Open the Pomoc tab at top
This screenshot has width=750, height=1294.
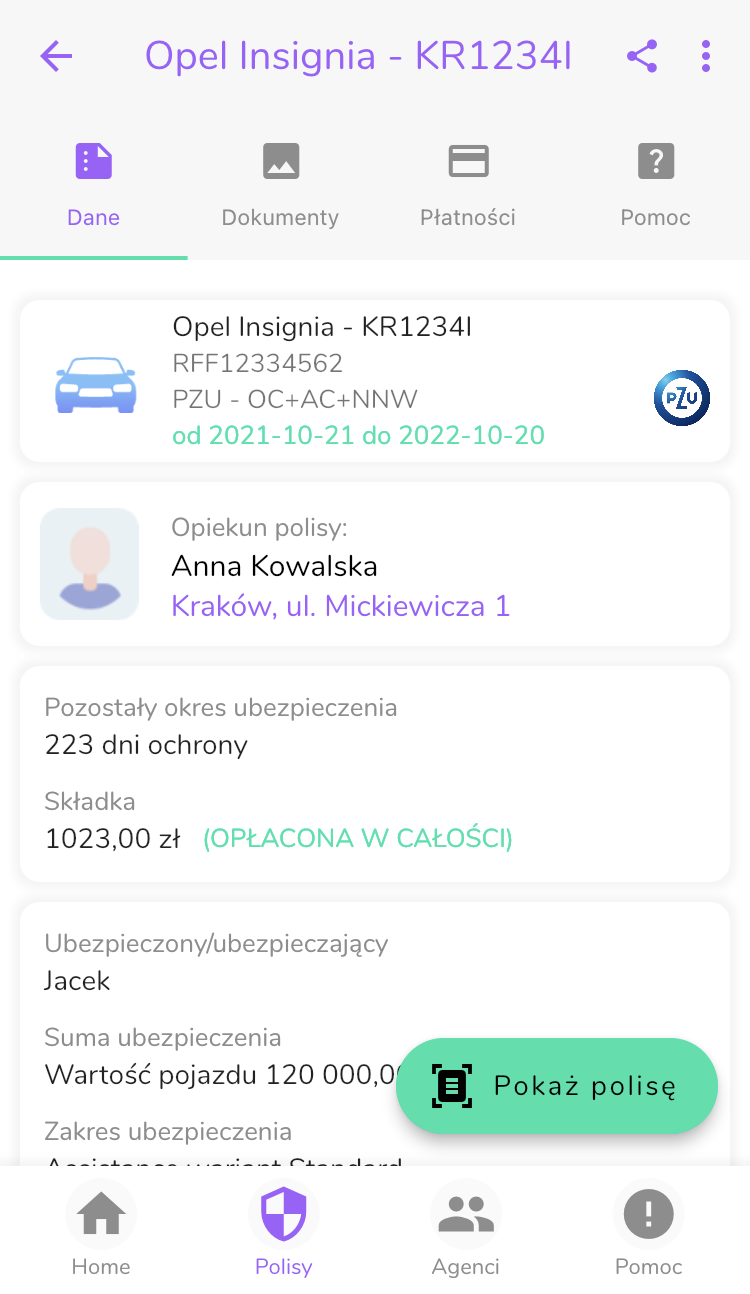(655, 186)
